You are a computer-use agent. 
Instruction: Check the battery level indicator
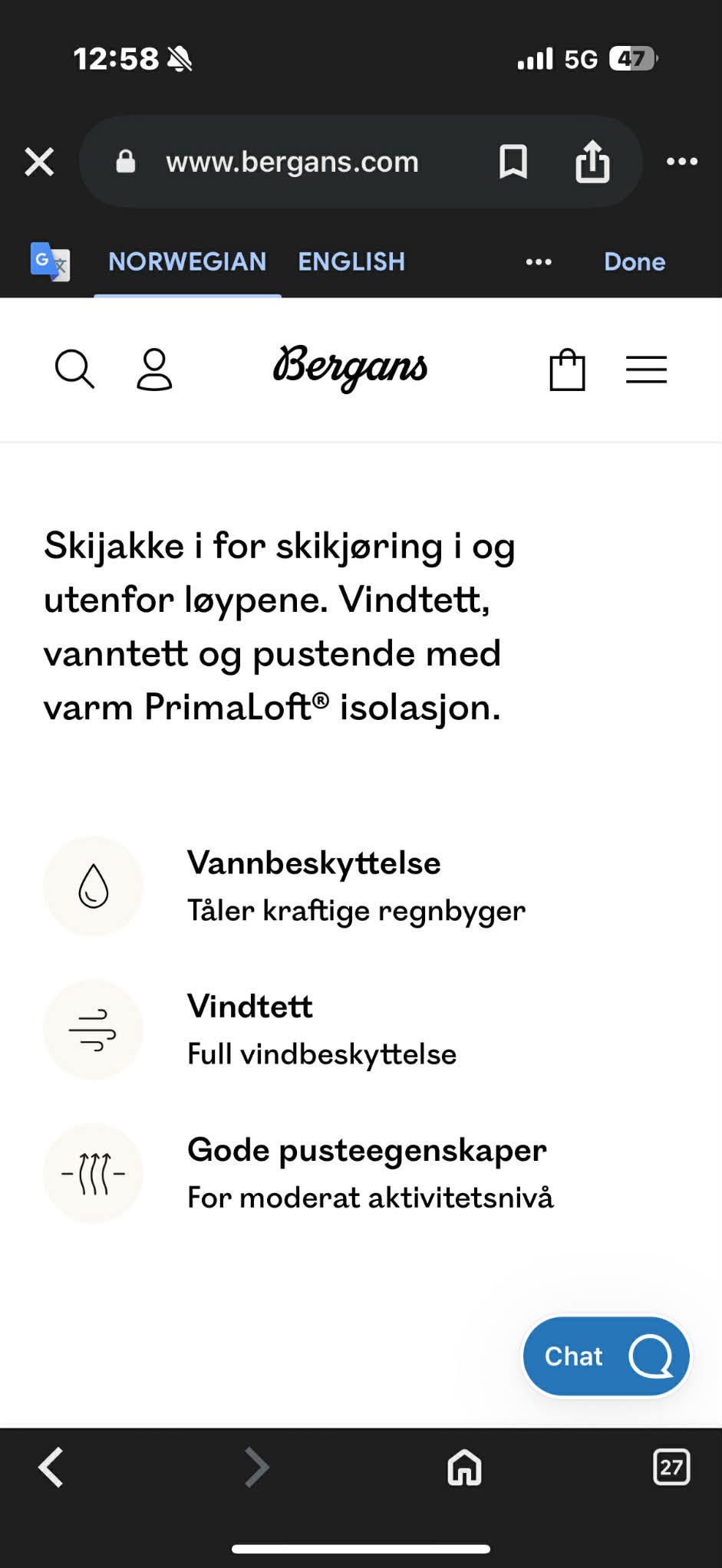pyautogui.click(x=631, y=58)
